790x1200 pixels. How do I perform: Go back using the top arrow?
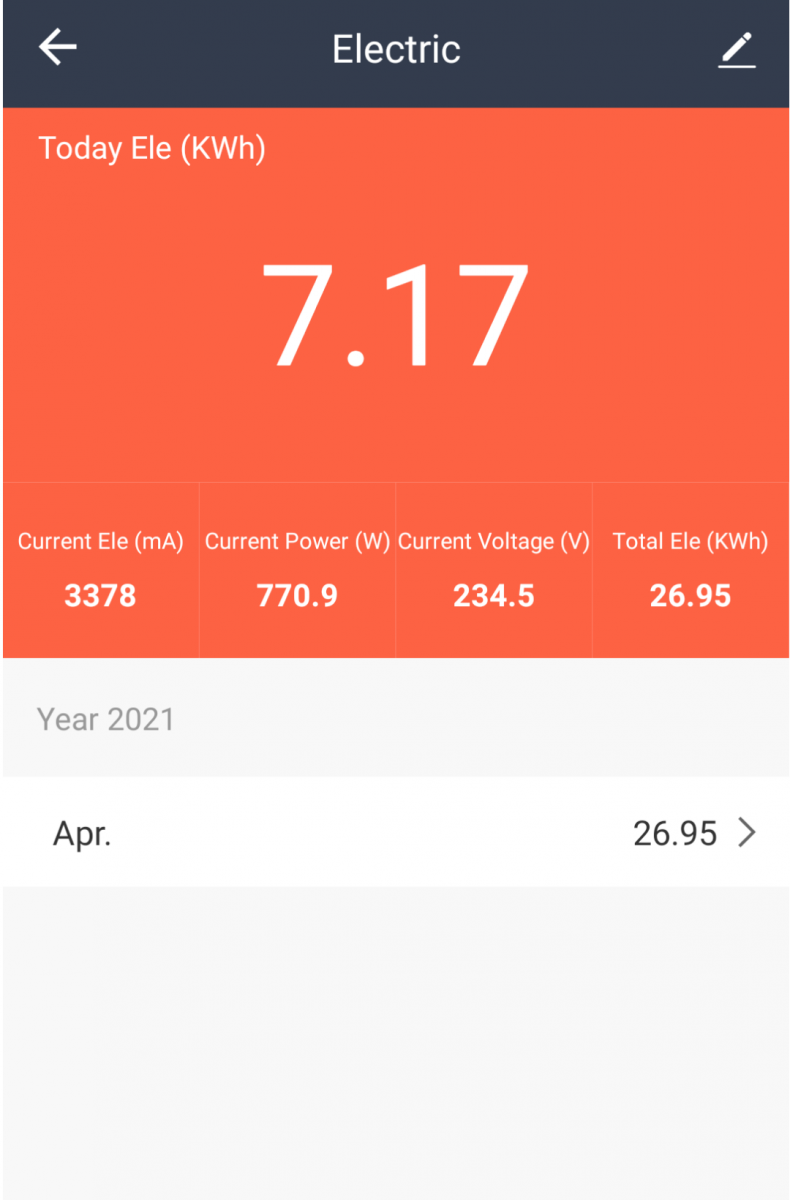coord(57,48)
